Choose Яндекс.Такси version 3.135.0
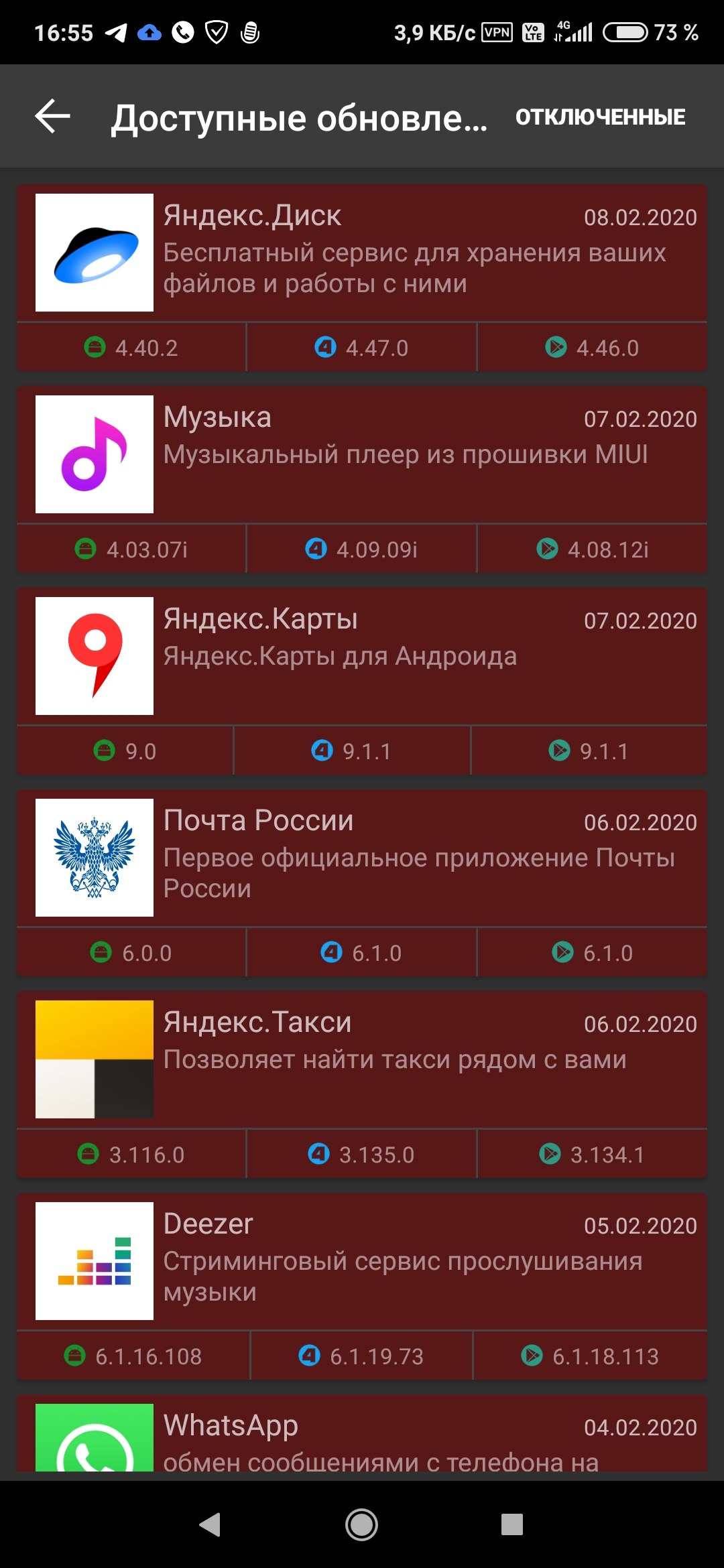This screenshot has height=1568, width=724. tap(362, 1154)
